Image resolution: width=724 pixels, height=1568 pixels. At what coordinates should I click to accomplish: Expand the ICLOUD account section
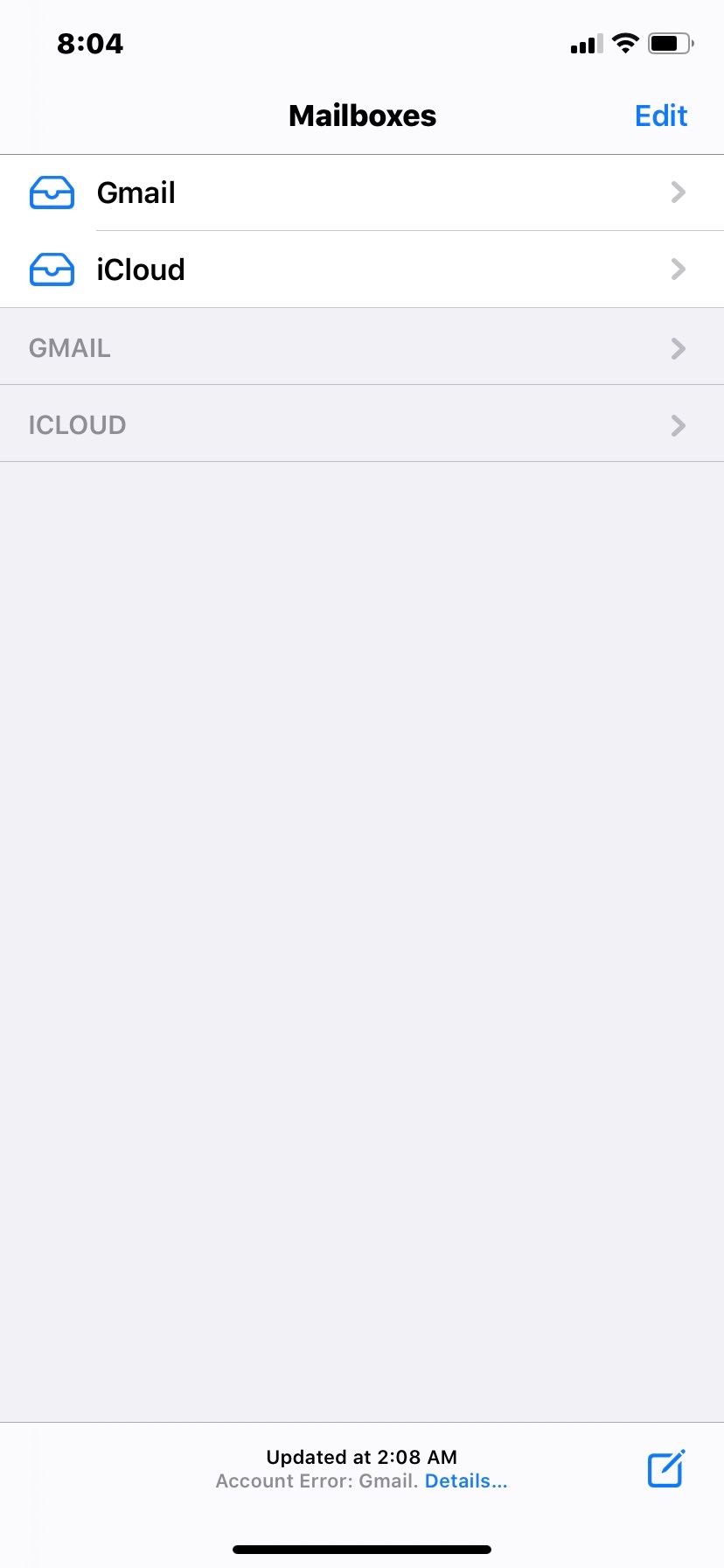pyautogui.click(x=362, y=425)
